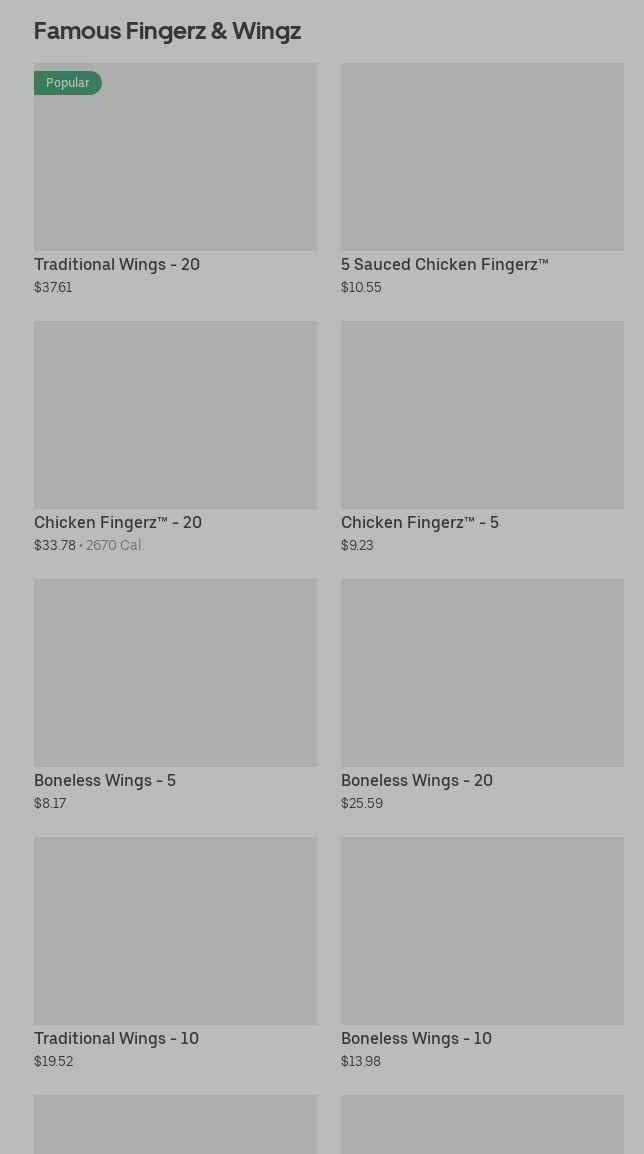Open Boneless Wings - 20 item
644x1154 pixels.
click(482, 674)
